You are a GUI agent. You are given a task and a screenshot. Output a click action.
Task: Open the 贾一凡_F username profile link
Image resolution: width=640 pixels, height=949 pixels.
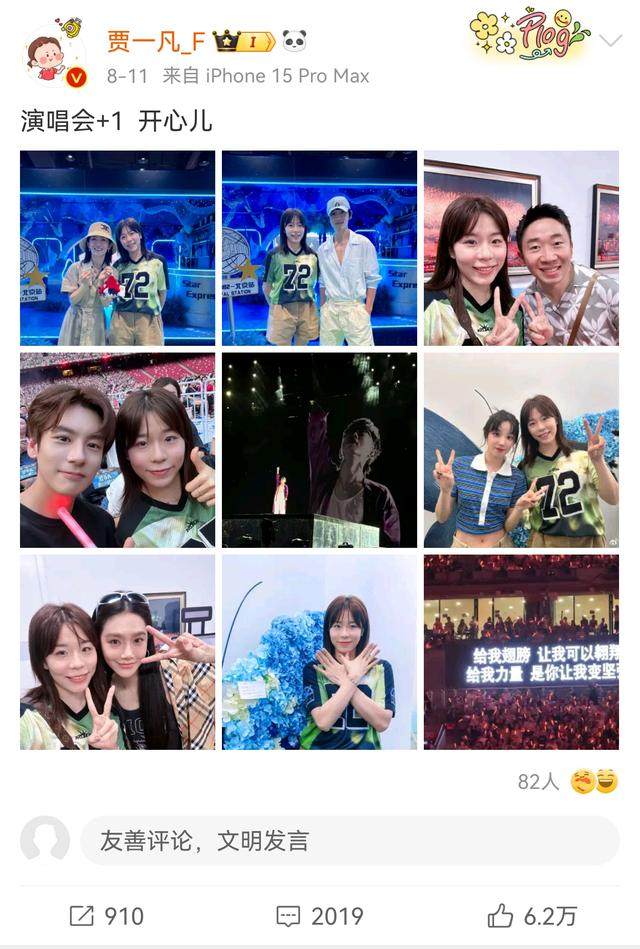pyautogui.click(x=156, y=41)
